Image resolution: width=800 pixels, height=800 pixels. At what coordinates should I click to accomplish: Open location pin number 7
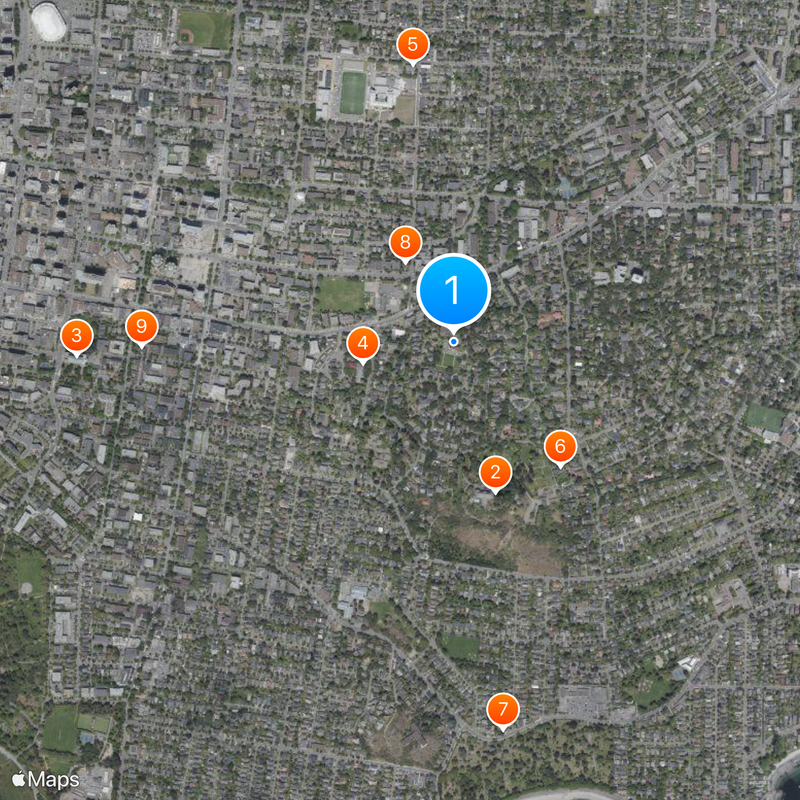point(503,711)
